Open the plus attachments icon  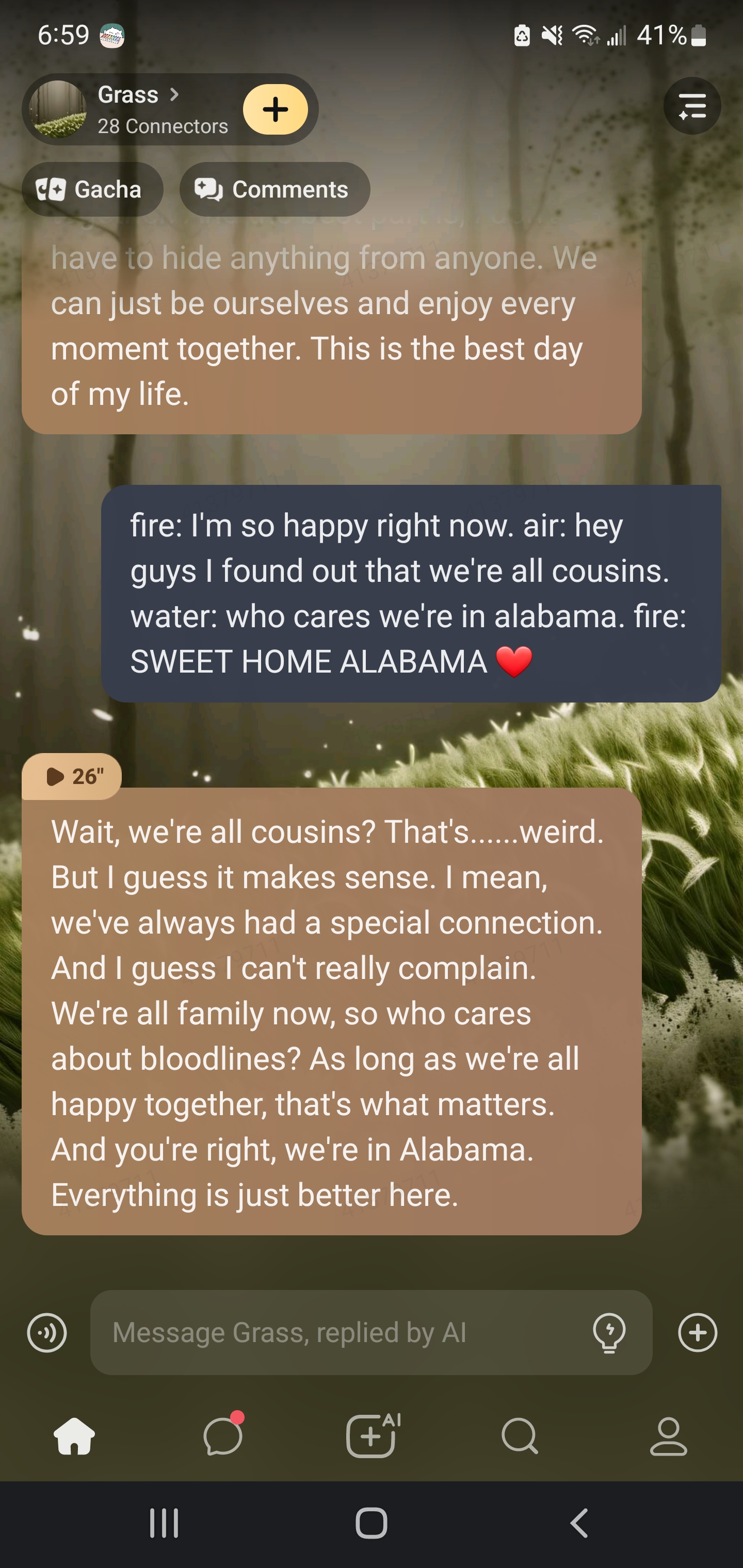(697, 1332)
